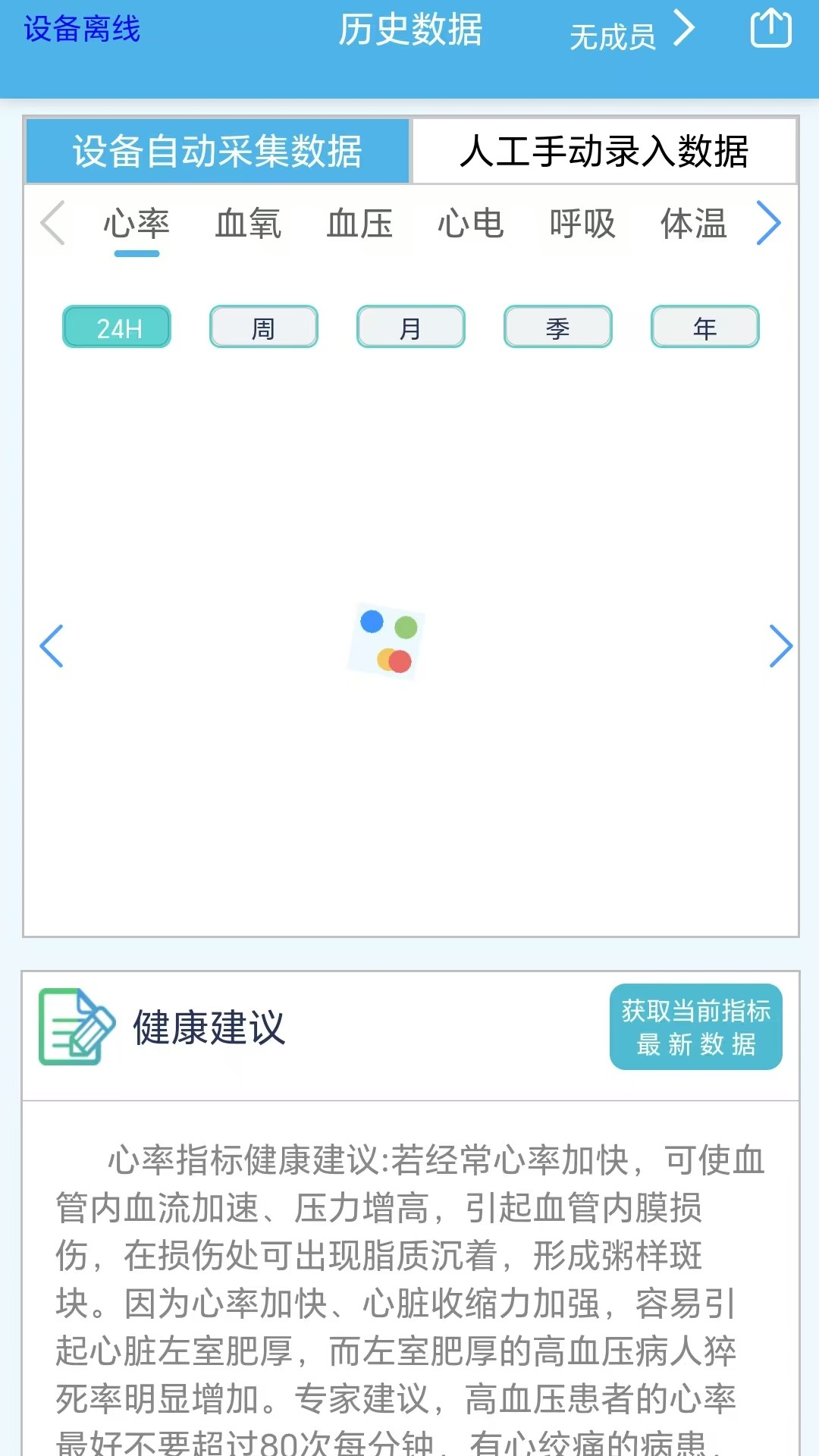Image resolution: width=819 pixels, height=1456 pixels.
Task: Select the 呼吸 metric tab
Action: [582, 224]
